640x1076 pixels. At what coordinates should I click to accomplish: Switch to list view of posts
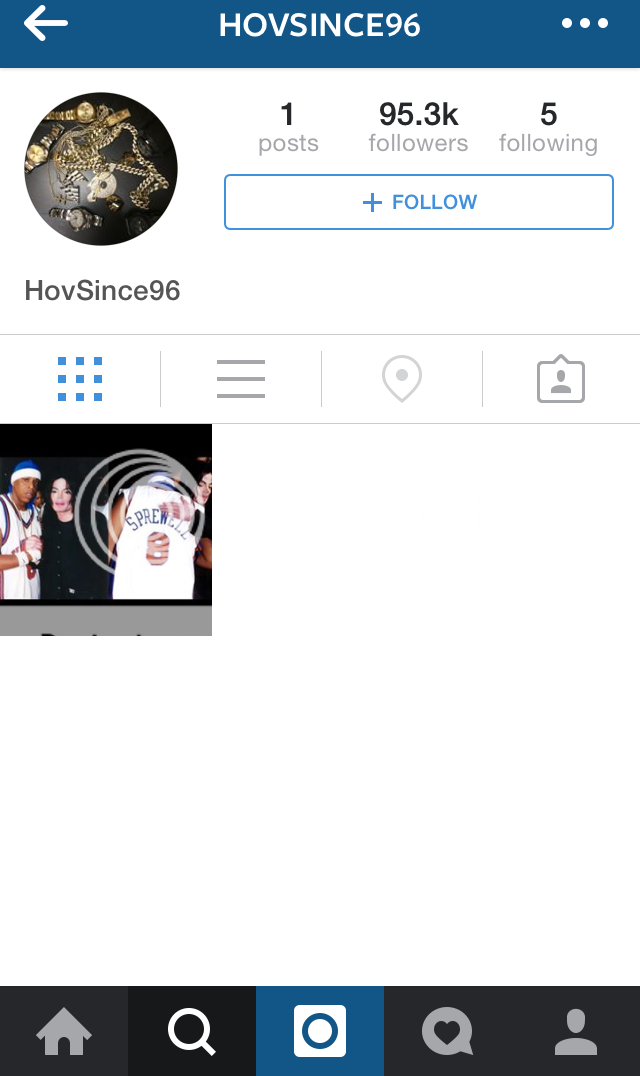[x=241, y=379]
